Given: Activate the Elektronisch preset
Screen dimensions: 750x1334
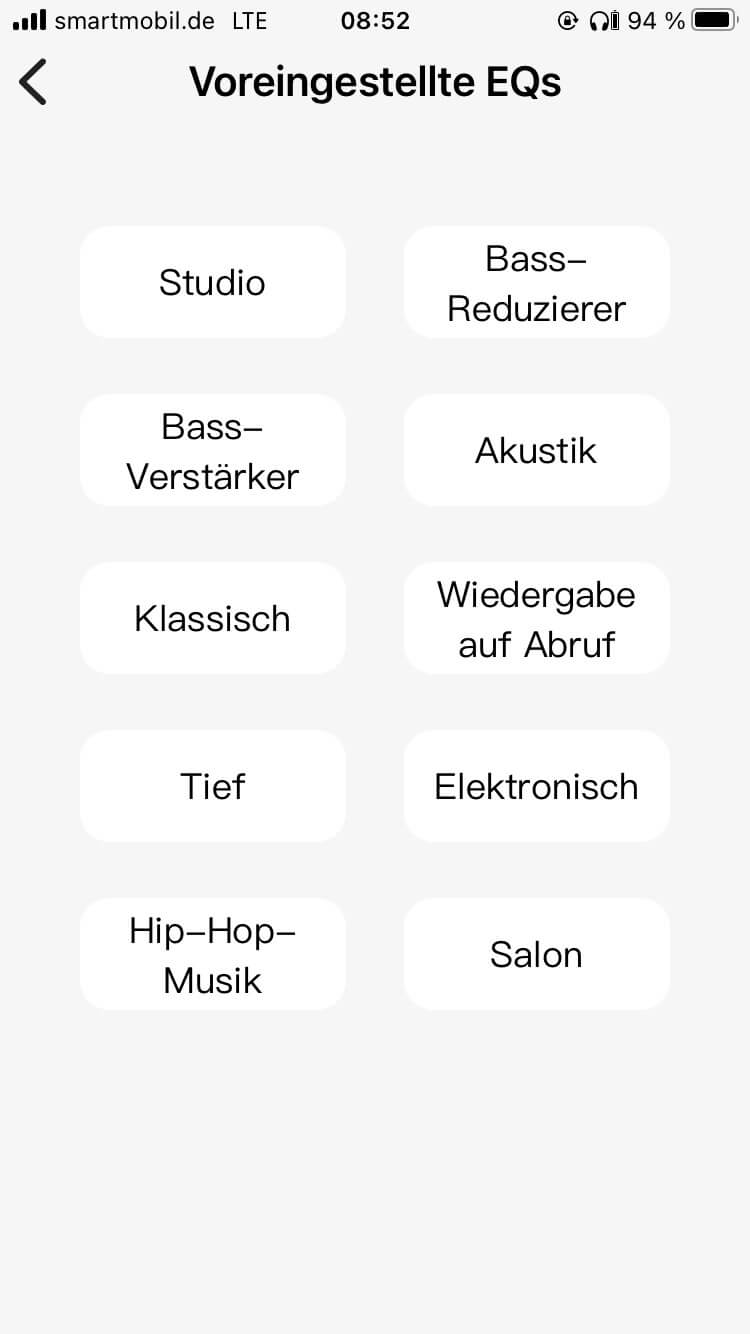Looking at the screenshot, I should (x=536, y=786).
